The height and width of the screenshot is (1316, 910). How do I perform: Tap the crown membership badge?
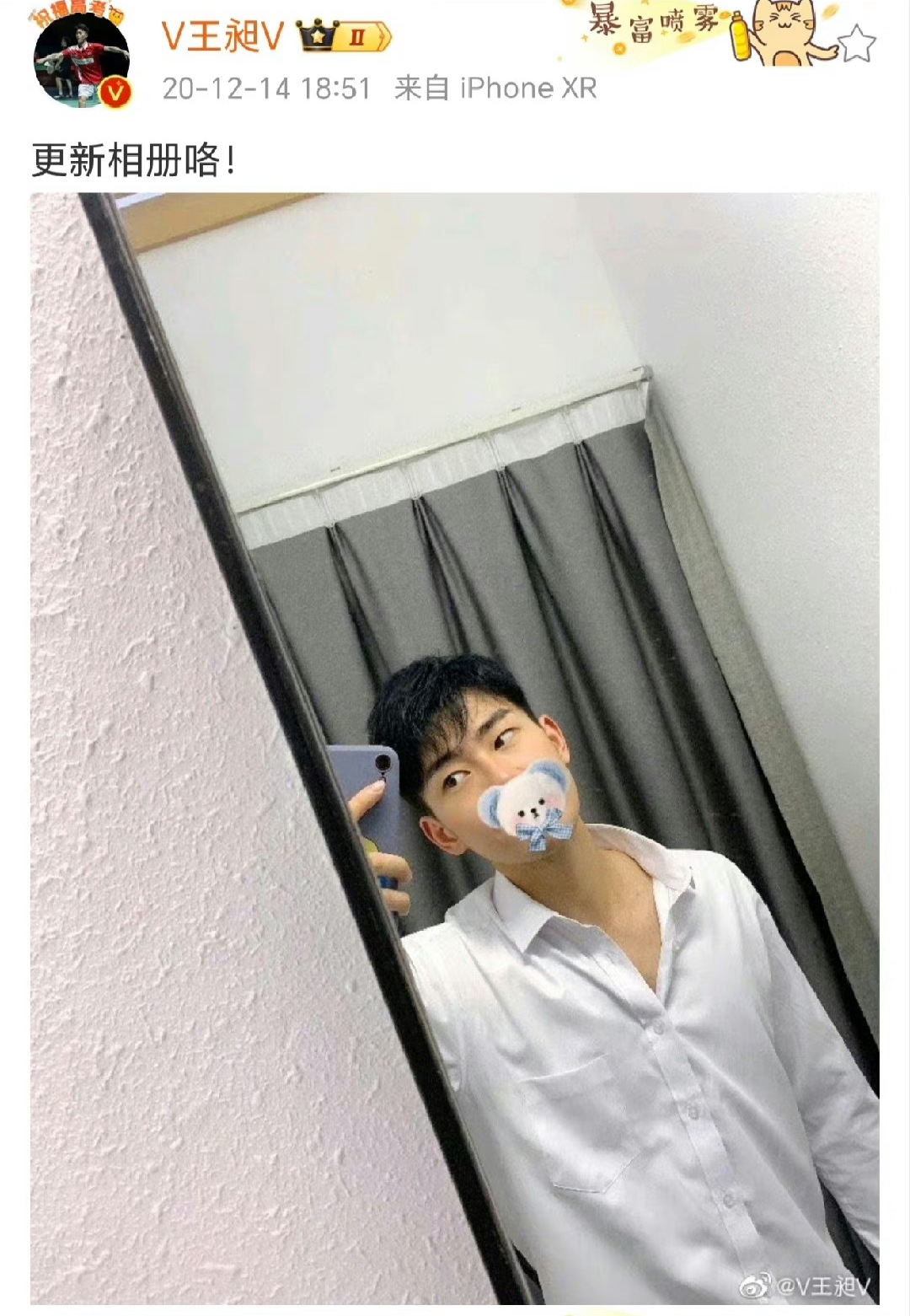(344, 38)
